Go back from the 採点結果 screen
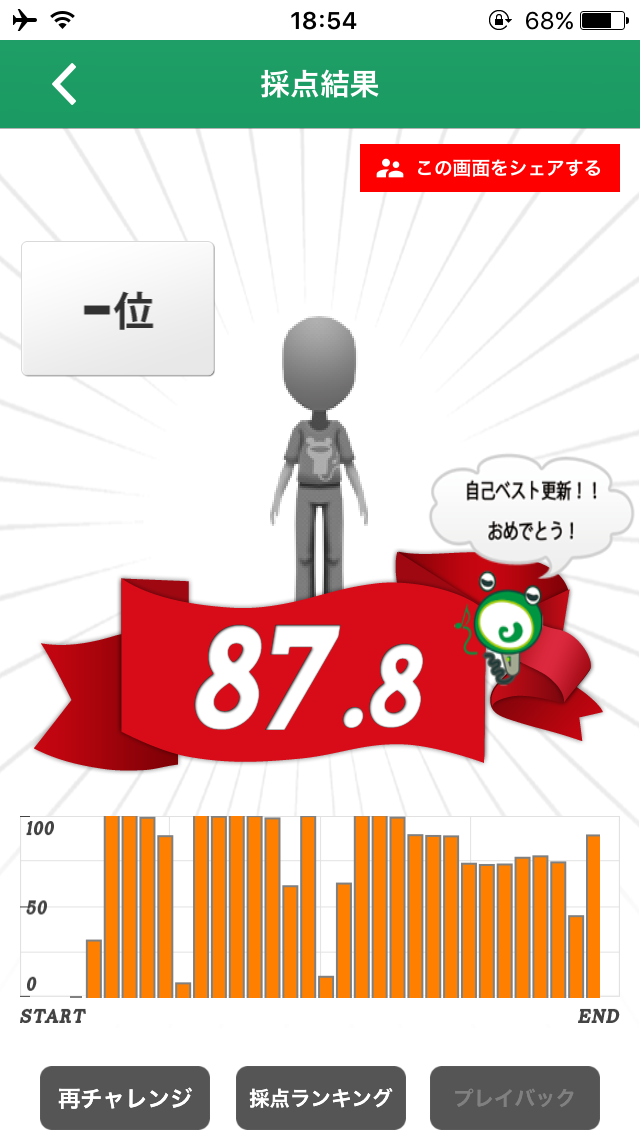The width and height of the screenshot is (640, 1136). [x=64, y=85]
